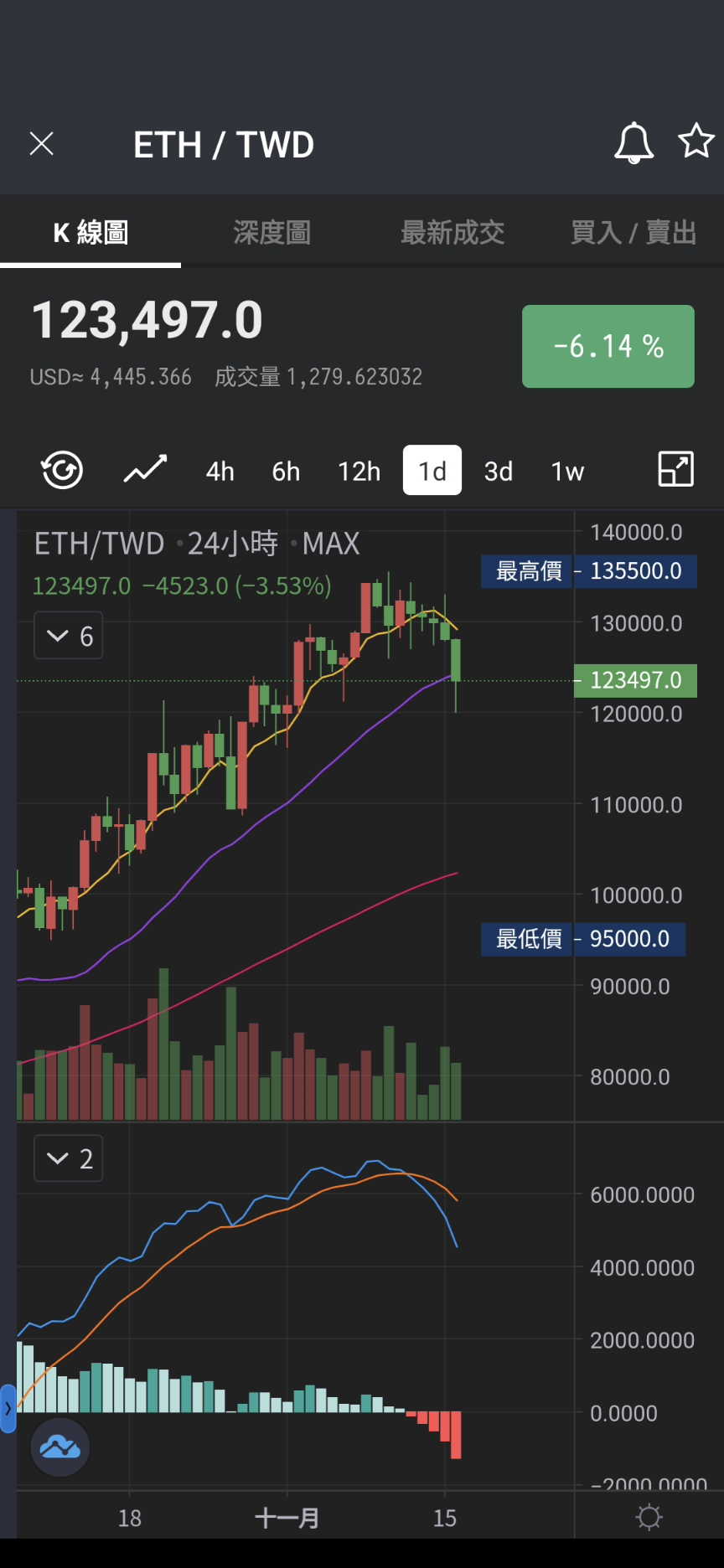Open chart settings gear icon
This screenshot has height=1568, width=724.
[649, 1517]
